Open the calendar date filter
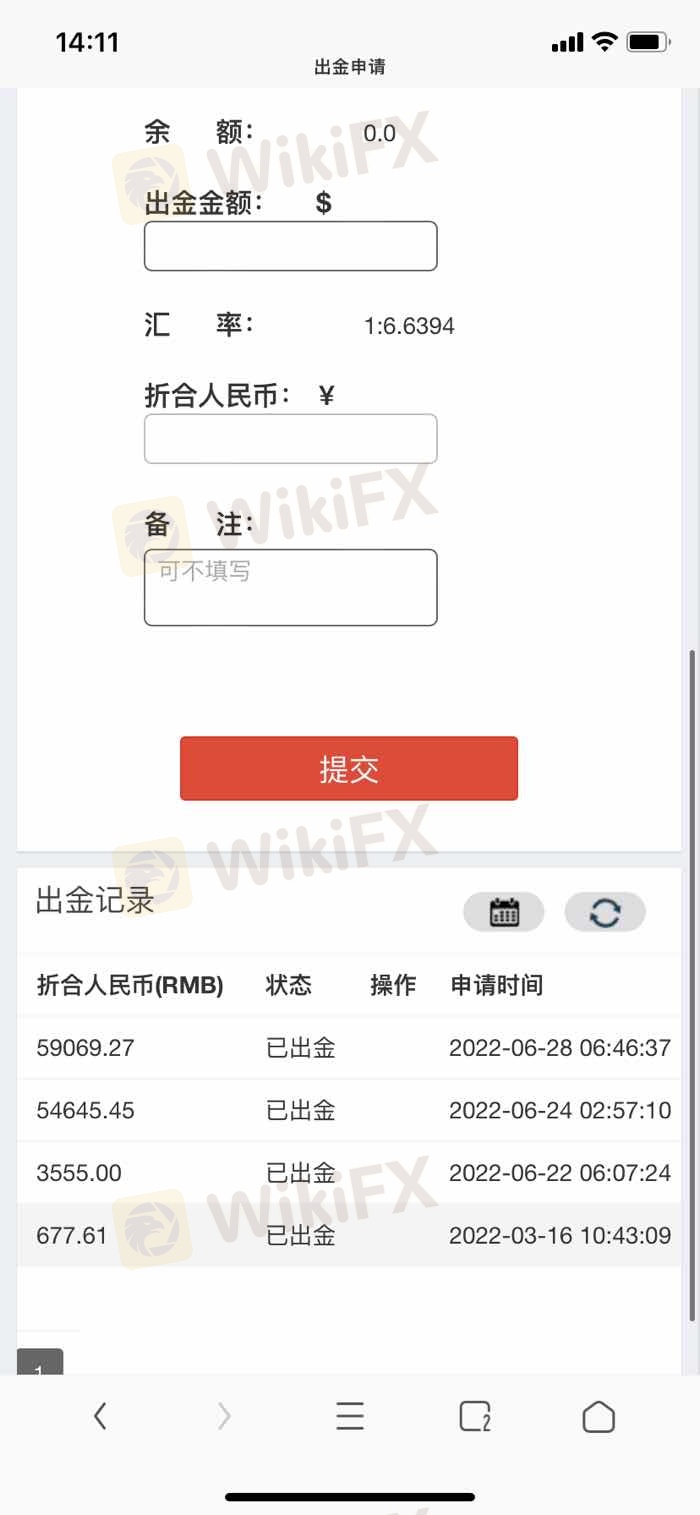This screenshot has height=1515, width=700. [504, 912]
